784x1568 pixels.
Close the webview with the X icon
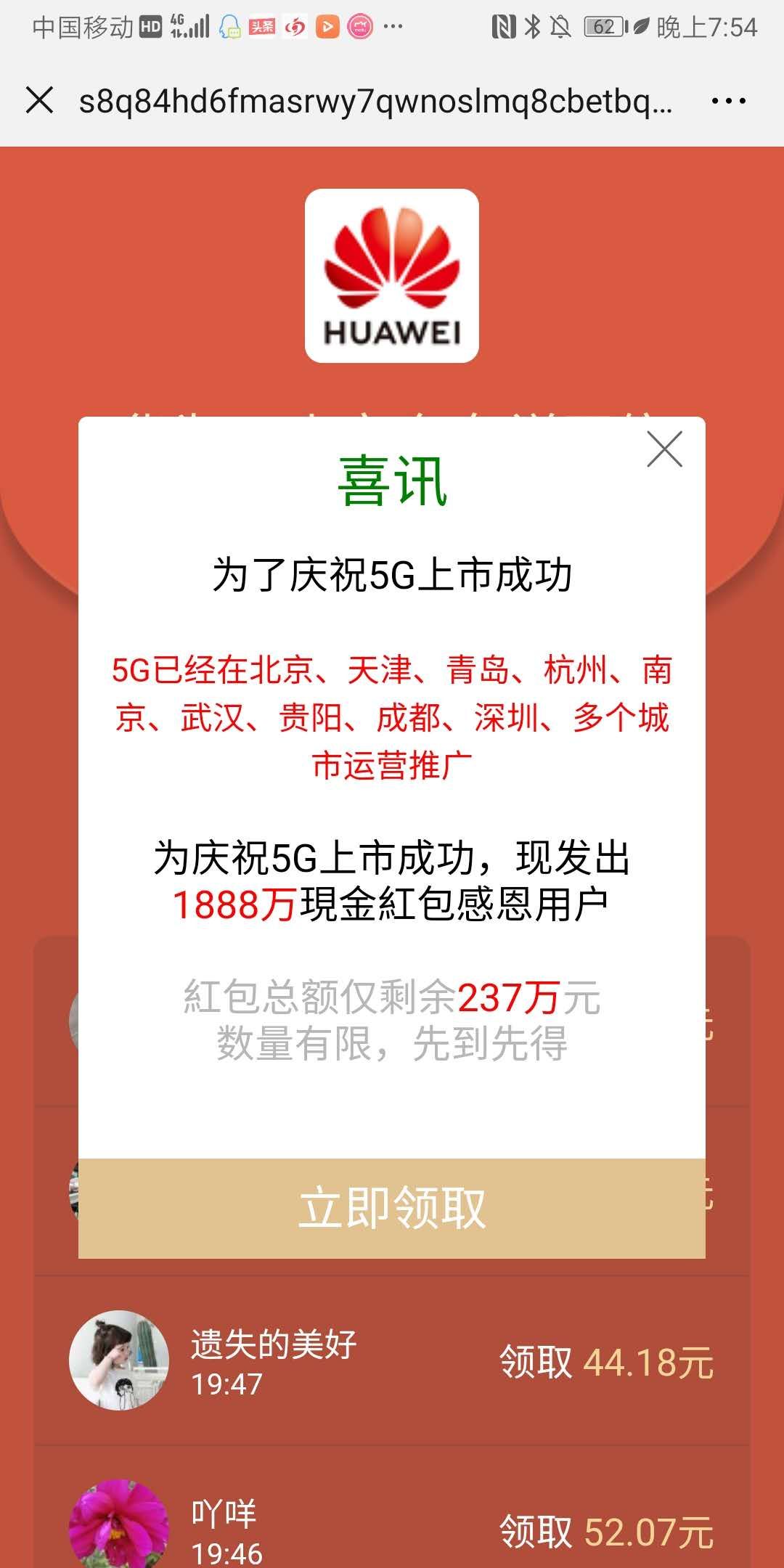(40, 100)
